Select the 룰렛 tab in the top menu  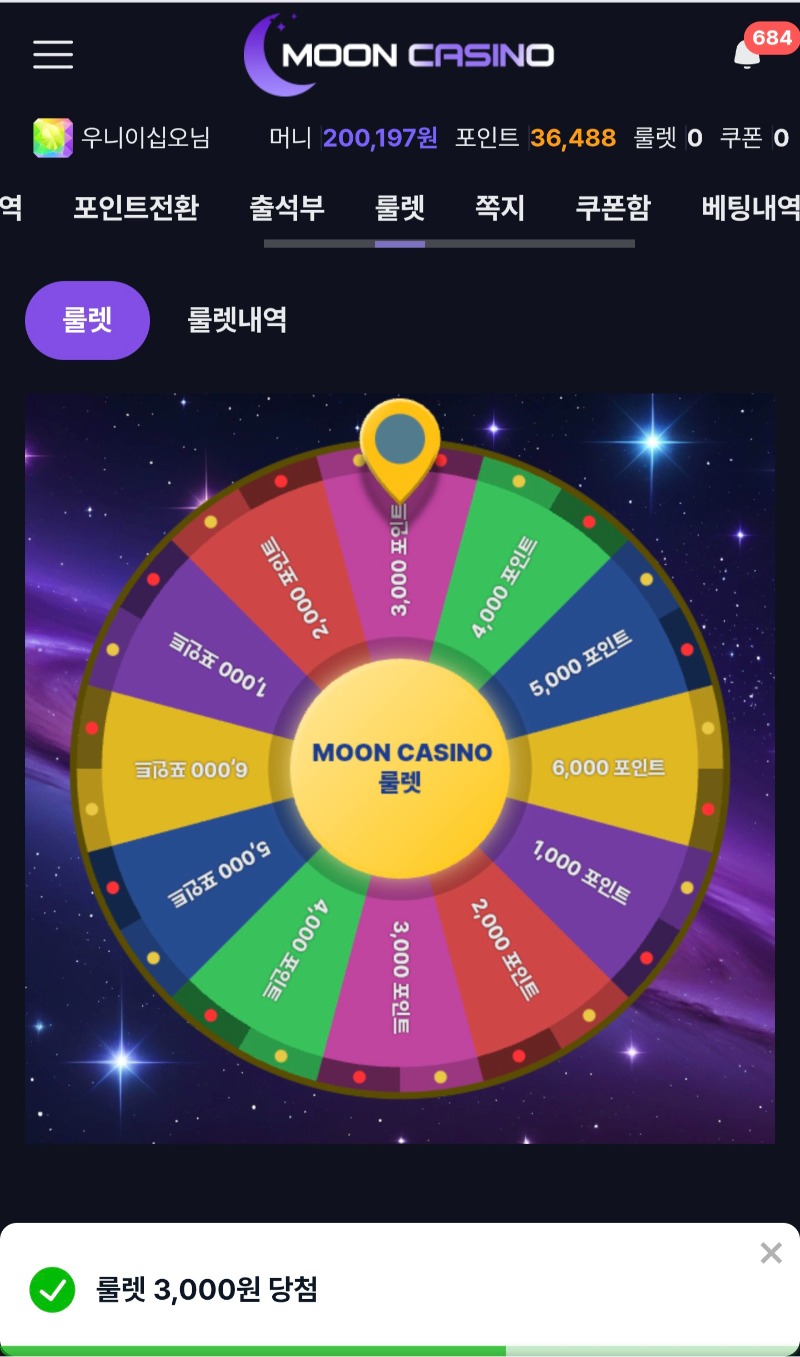400,208
